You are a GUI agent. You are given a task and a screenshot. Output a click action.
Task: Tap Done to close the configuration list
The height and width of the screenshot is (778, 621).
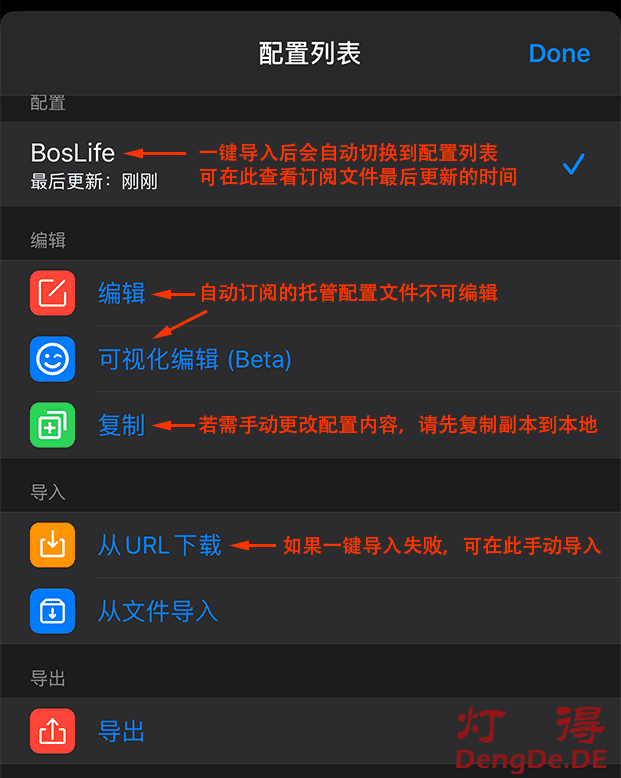tap(559, 53)
